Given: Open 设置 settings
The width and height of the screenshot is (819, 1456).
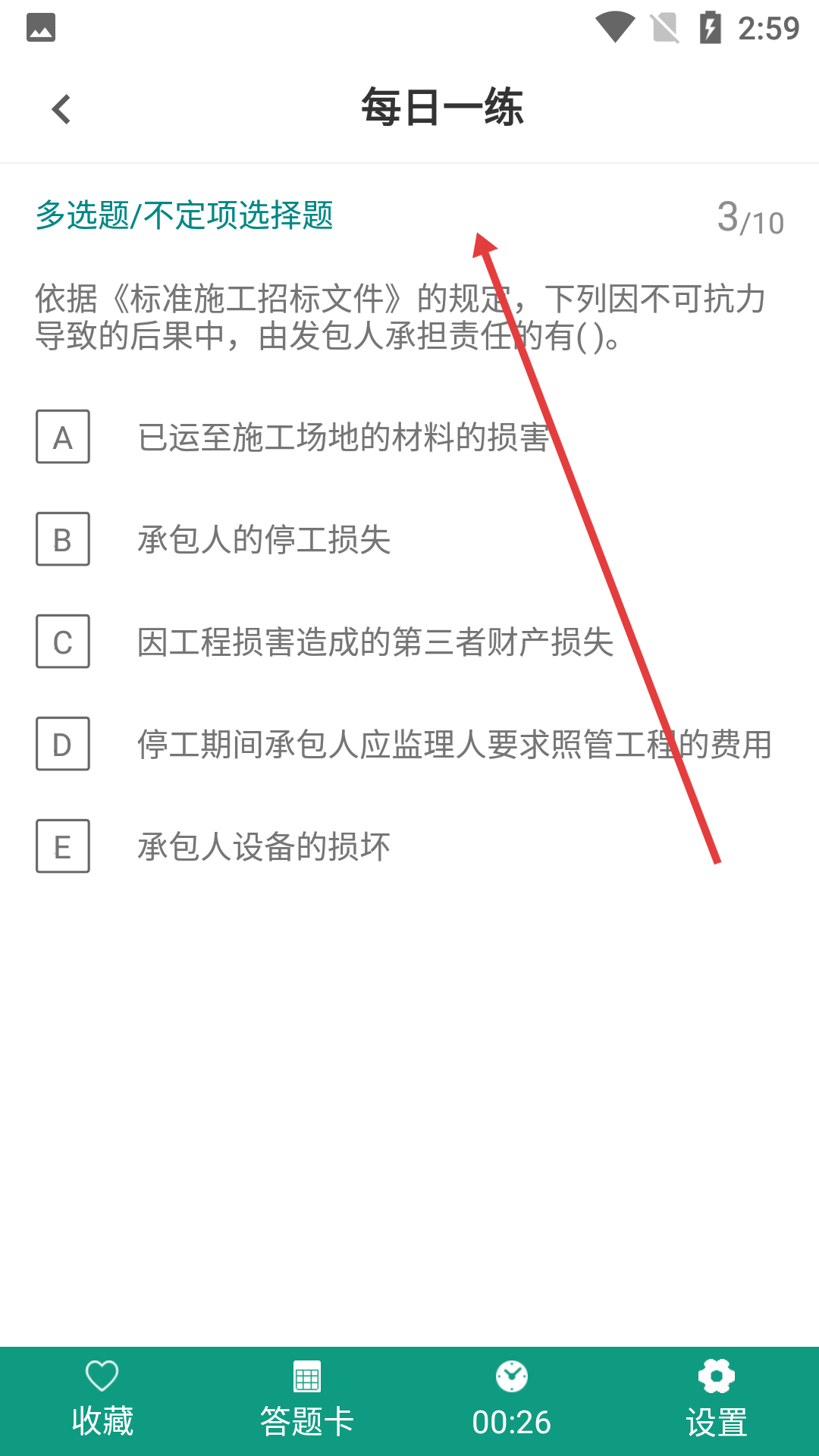Looking at the screenshot, I should click(717, 1401).
